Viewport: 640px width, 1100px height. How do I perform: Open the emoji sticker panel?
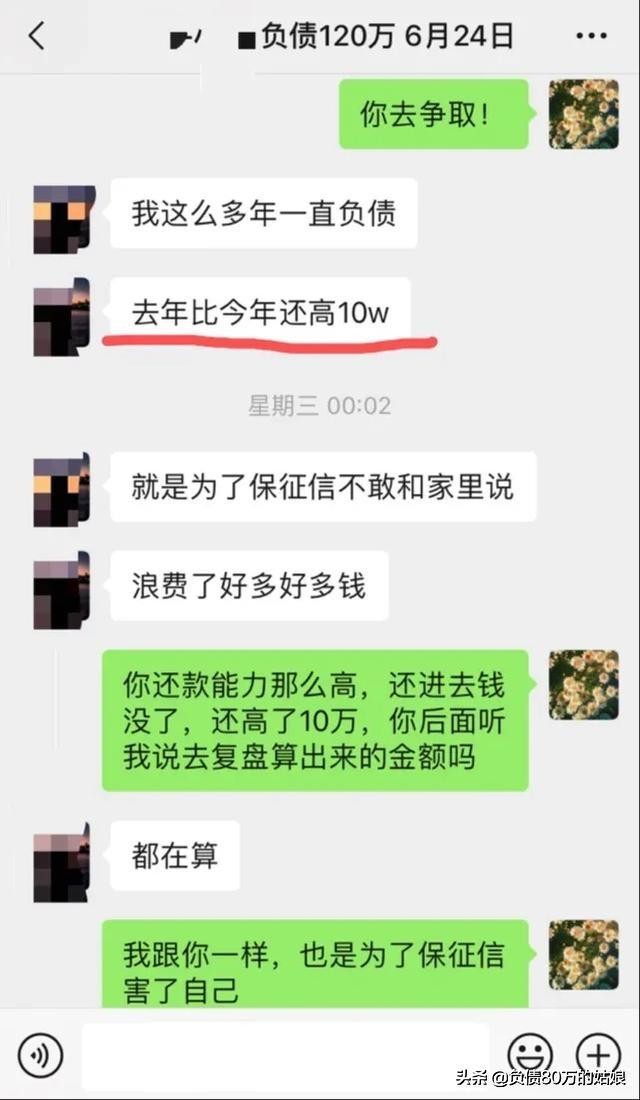click(x=530, y=1055)
